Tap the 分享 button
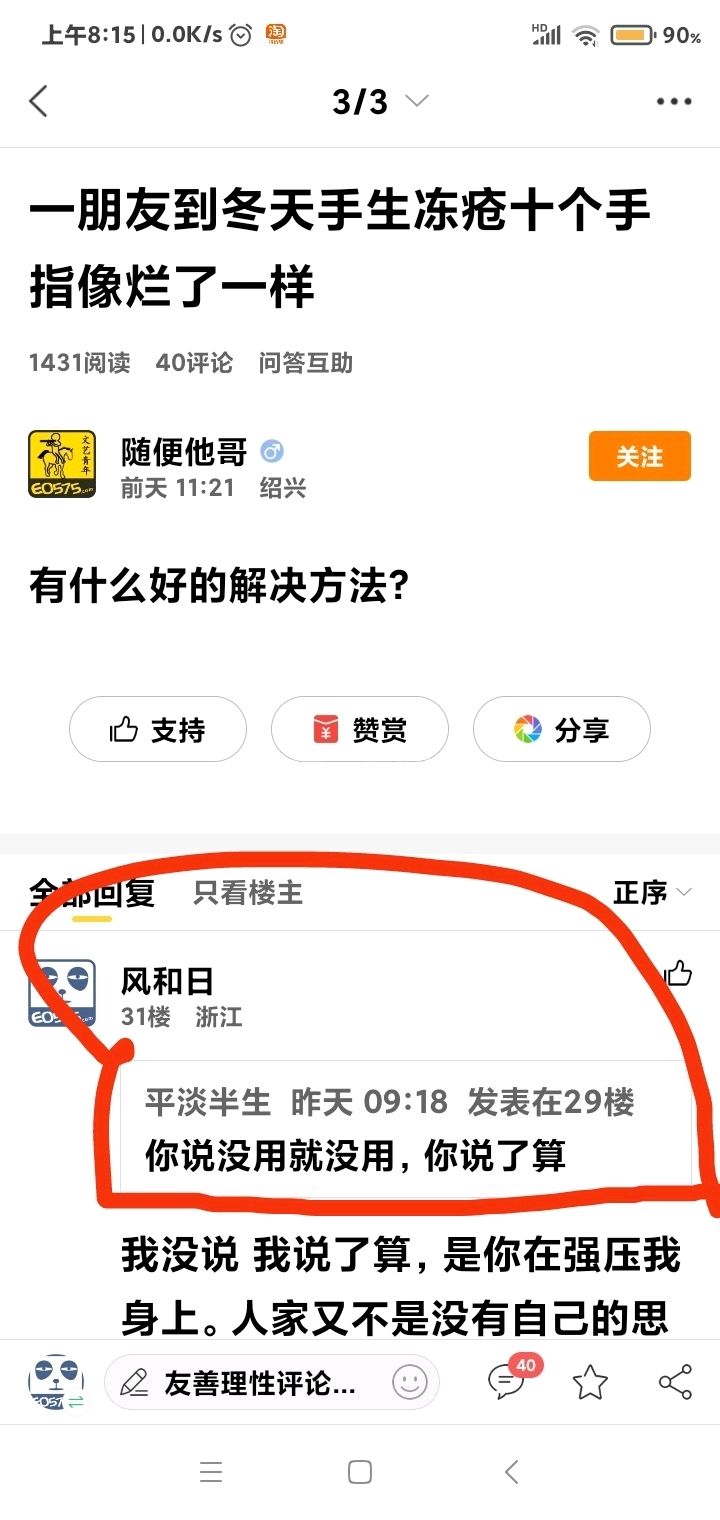720x1520 pixels. click(562, 730)
